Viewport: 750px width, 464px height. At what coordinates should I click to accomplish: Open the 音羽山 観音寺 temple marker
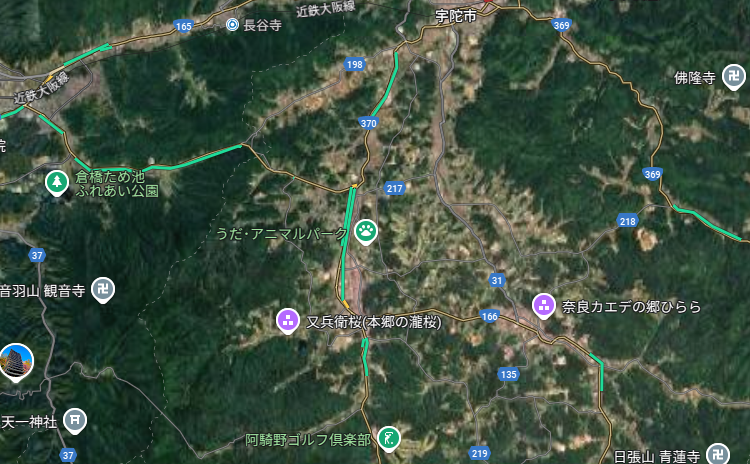tap(102, 290)
